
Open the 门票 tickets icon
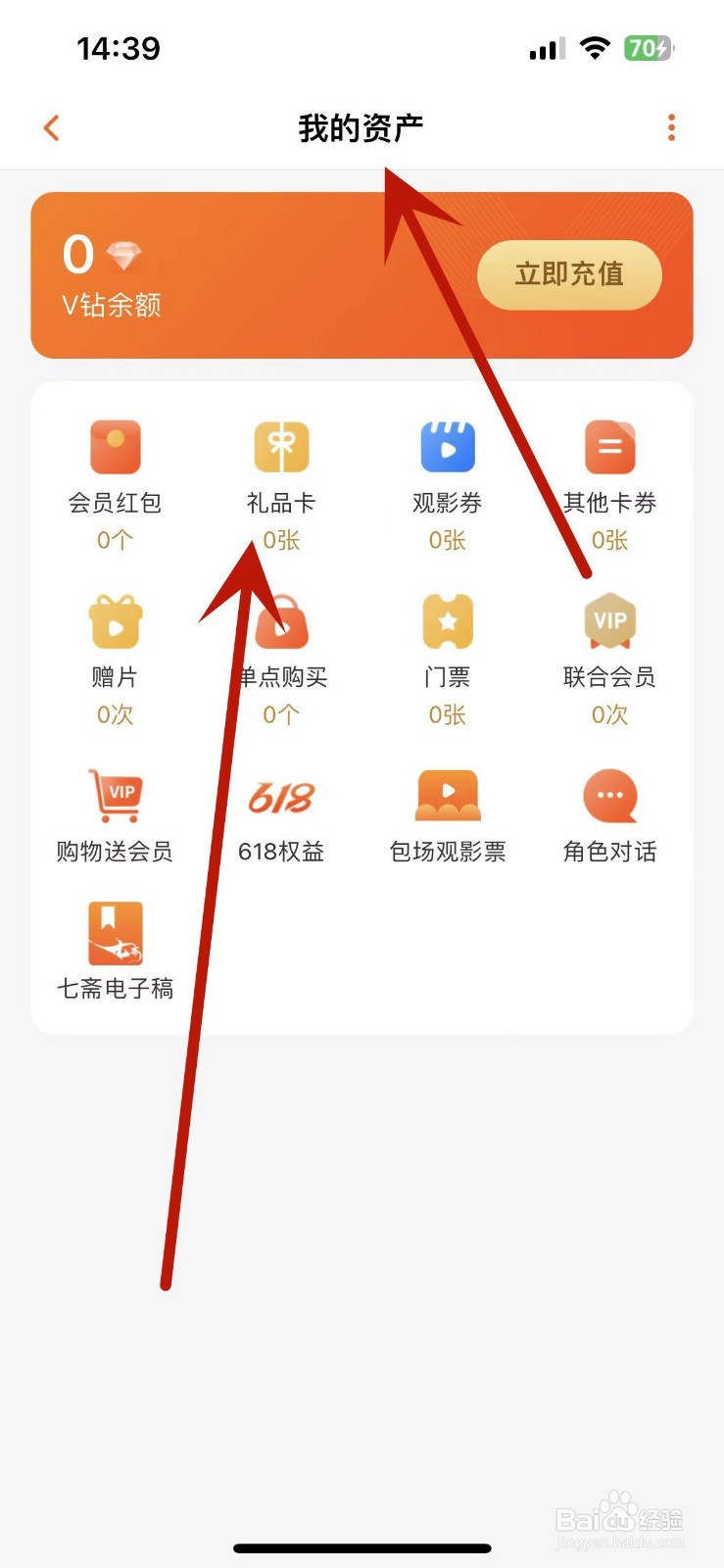446,621
